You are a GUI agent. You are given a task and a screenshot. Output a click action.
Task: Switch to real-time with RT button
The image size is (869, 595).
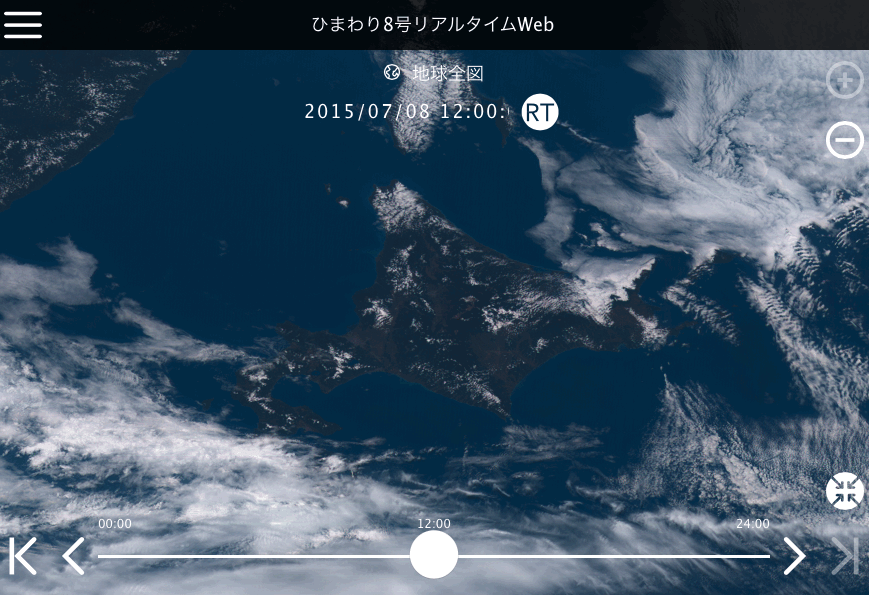tap(540, 110)
